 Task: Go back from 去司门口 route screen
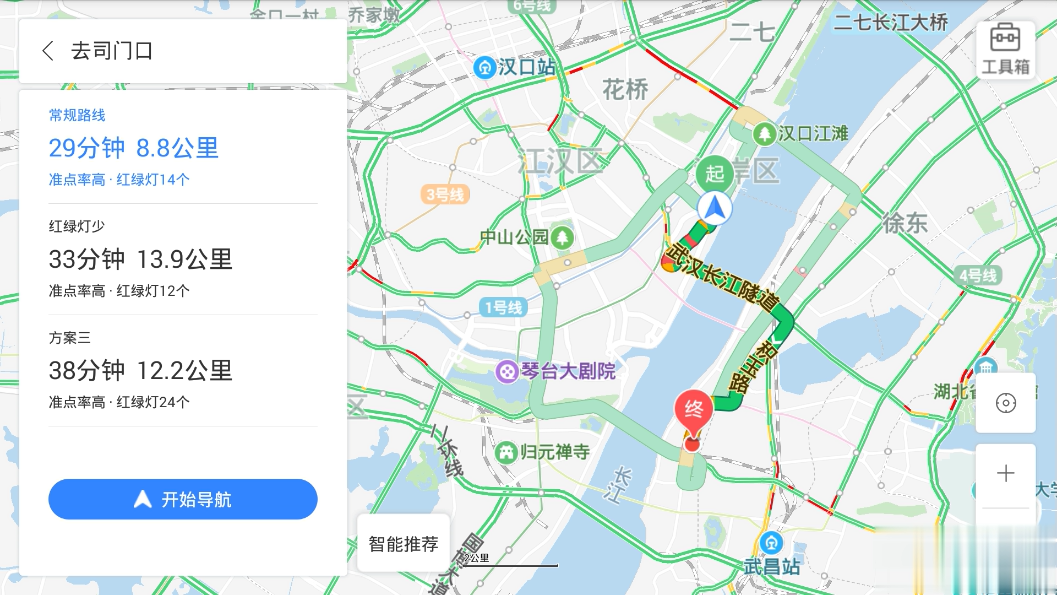(47, 51)
